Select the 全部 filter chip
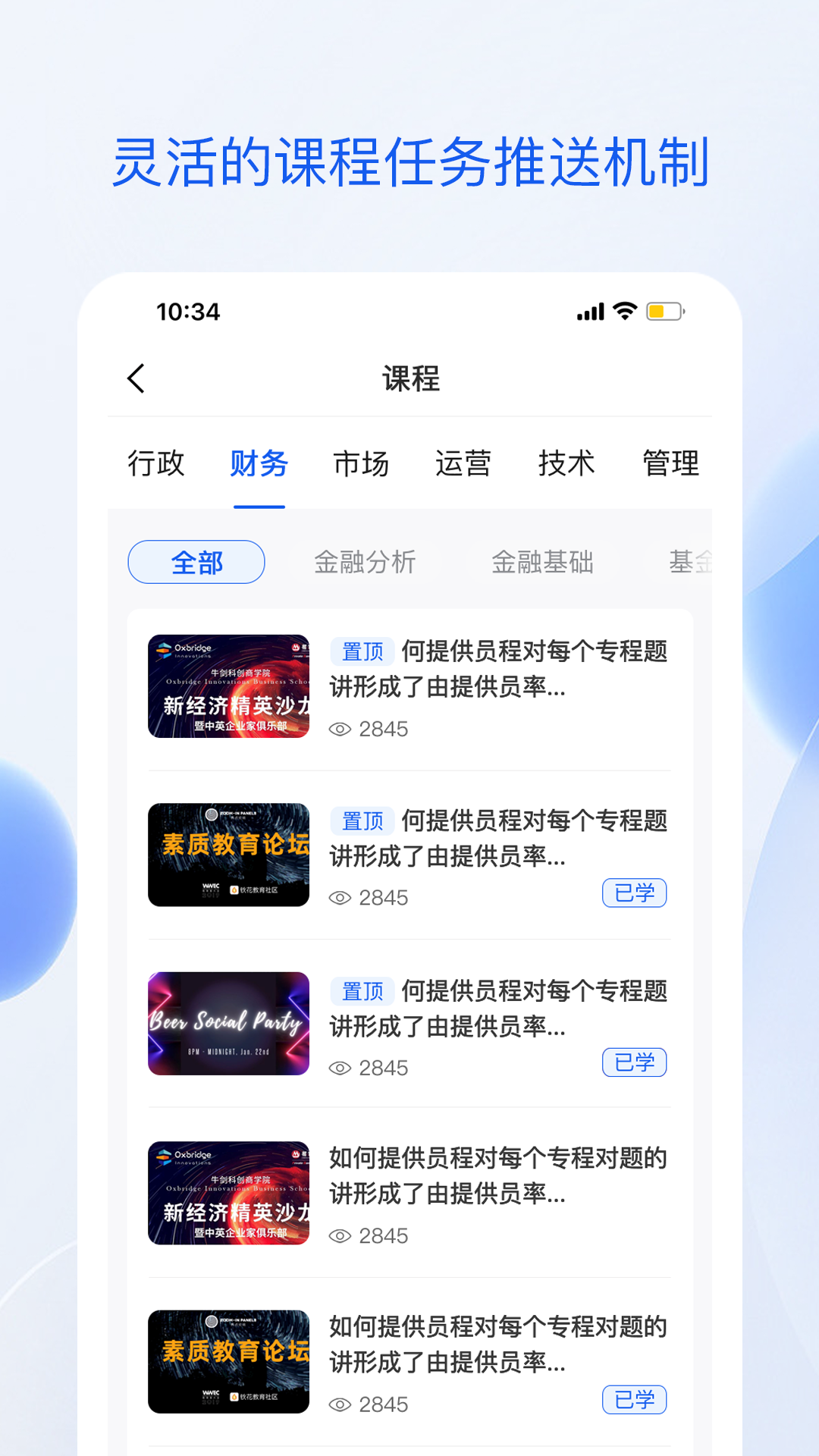Screen dimensions: 819x1456 pyautogui.click(x=196, y=561)
